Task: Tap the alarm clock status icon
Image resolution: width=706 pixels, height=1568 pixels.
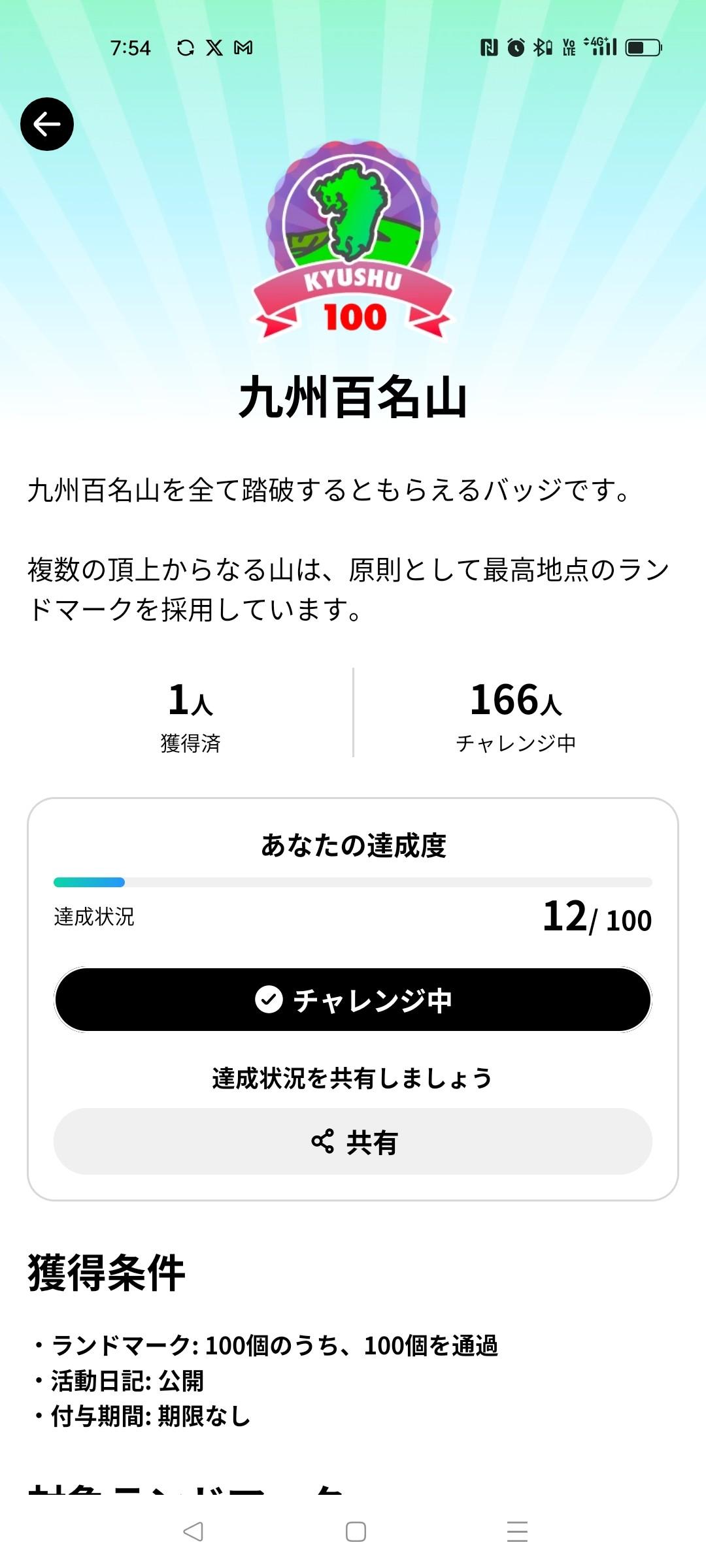Action: tap(516, 48)
